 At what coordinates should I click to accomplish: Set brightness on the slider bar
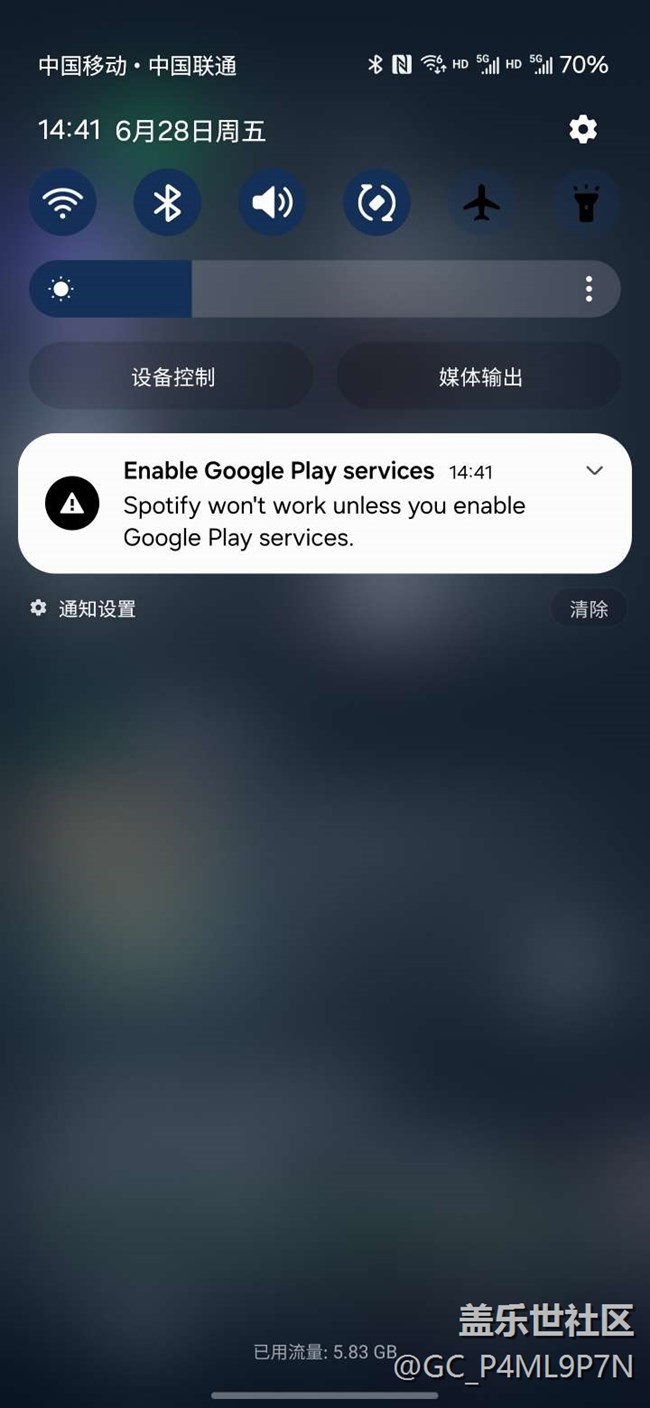pyautogui.click(x=325, y=290)
